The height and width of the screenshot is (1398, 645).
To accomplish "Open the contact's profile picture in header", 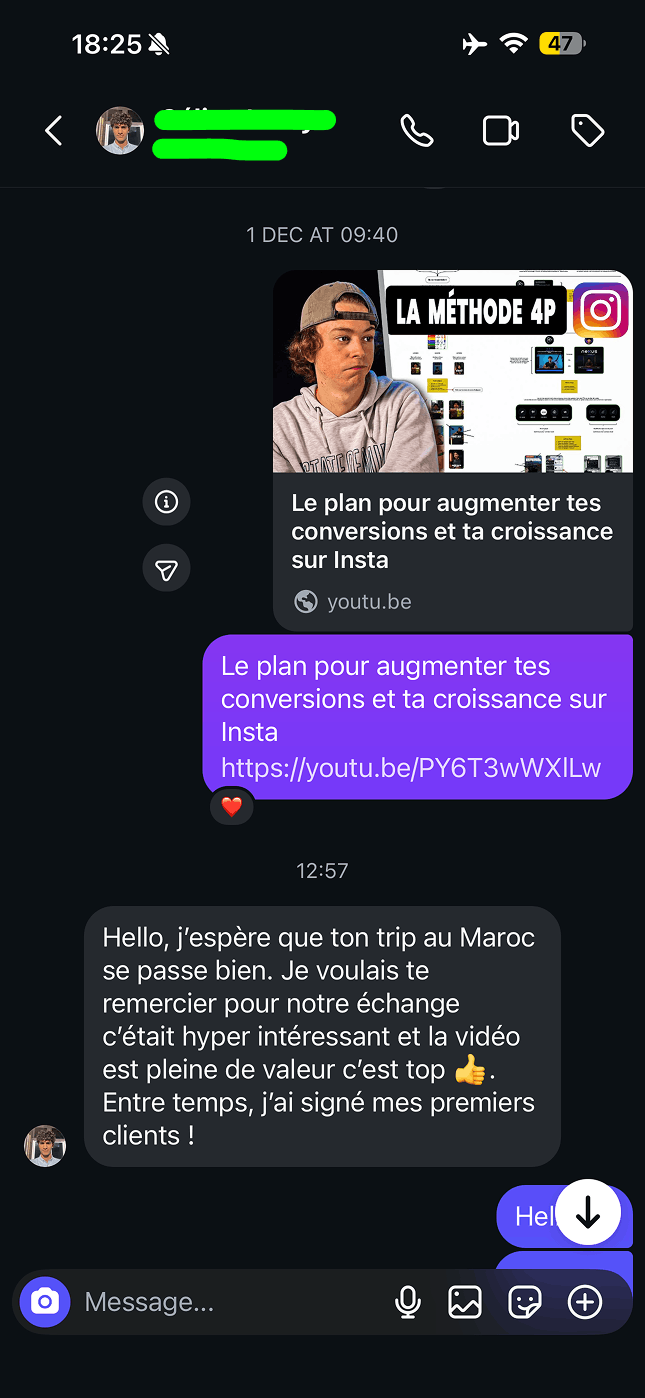I will click(x=120, y=131).
